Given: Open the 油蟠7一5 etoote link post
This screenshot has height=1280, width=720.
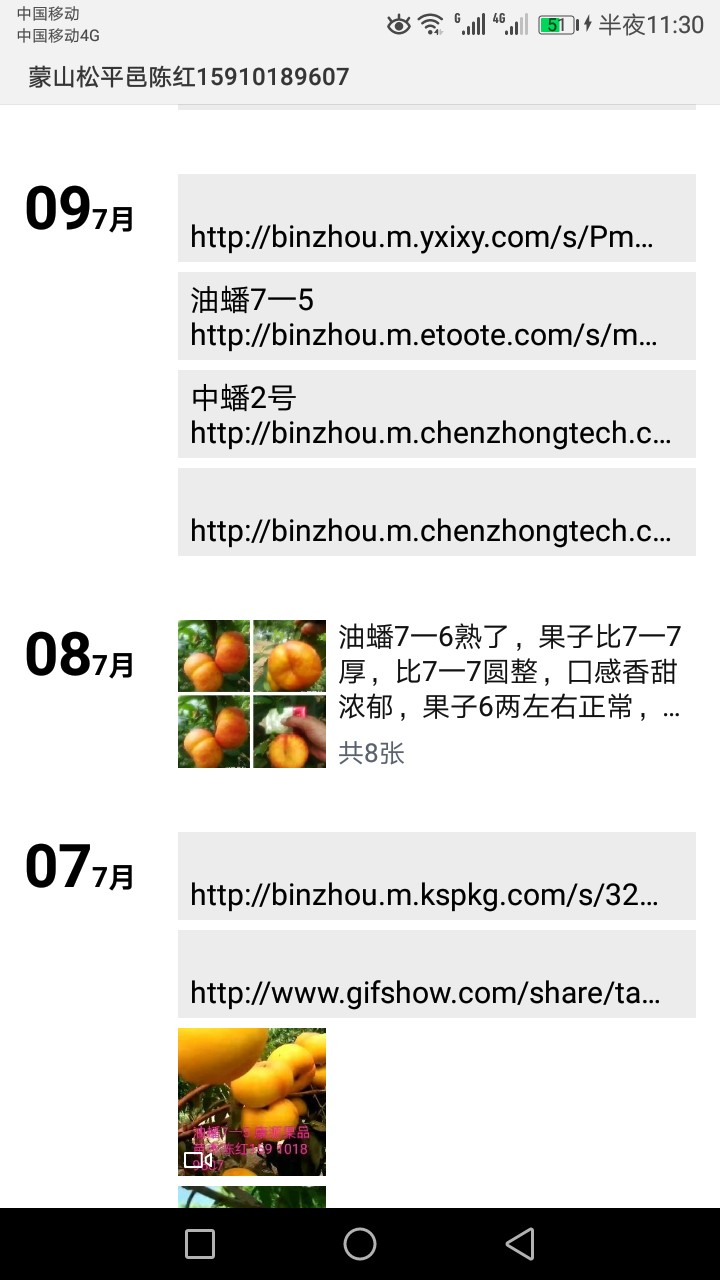Looking at the screenshot, I should click(x=436, y=317).
